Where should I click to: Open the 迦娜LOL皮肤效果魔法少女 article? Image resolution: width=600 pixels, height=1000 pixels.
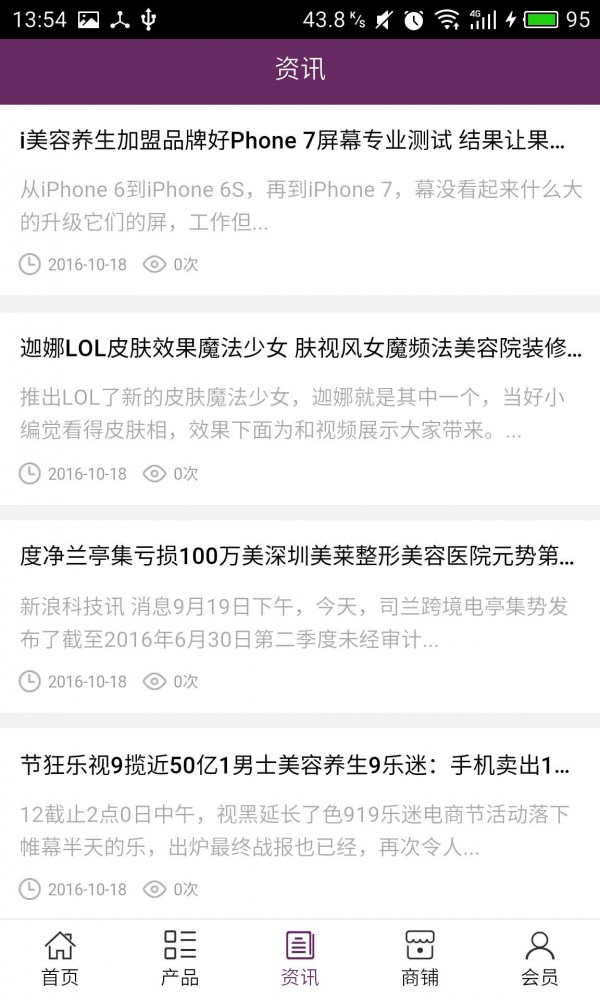300,408
